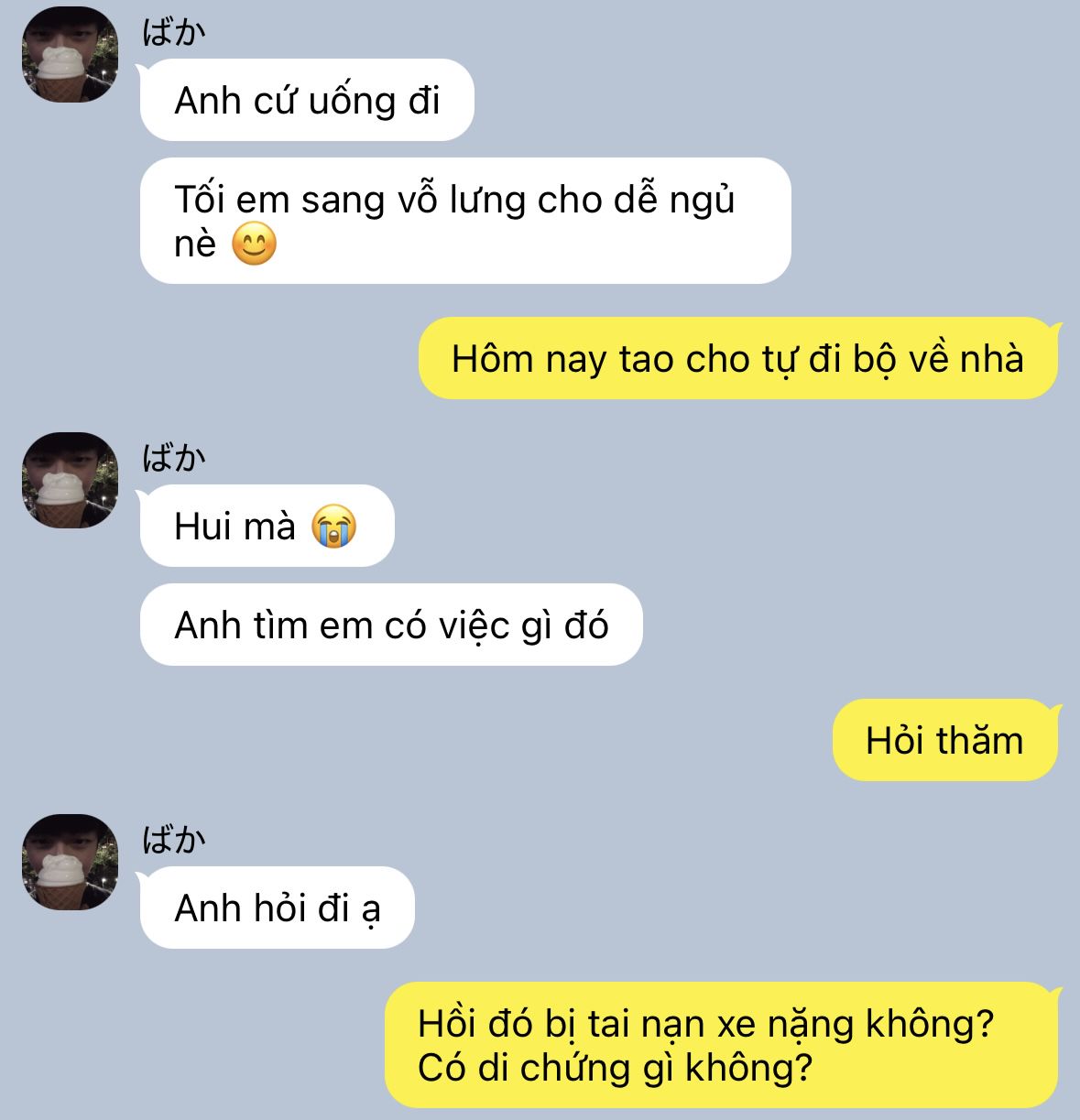This screenshot has height=1120, width=1080.
Task: View profile from avatar by "Anh hỏi đi ạ"
Action: (x=71, y=863)
